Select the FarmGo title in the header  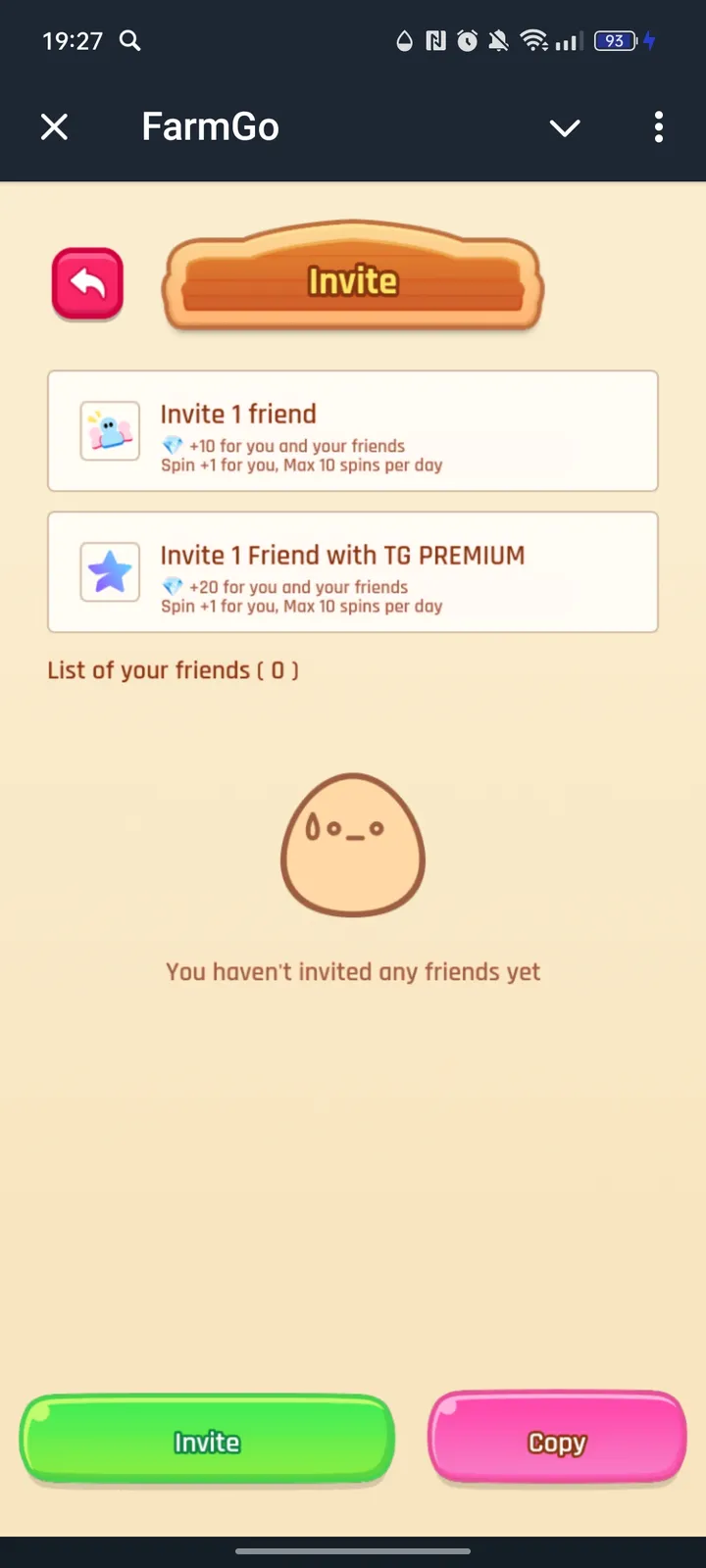pyautogui.click(x=210, y=126)
